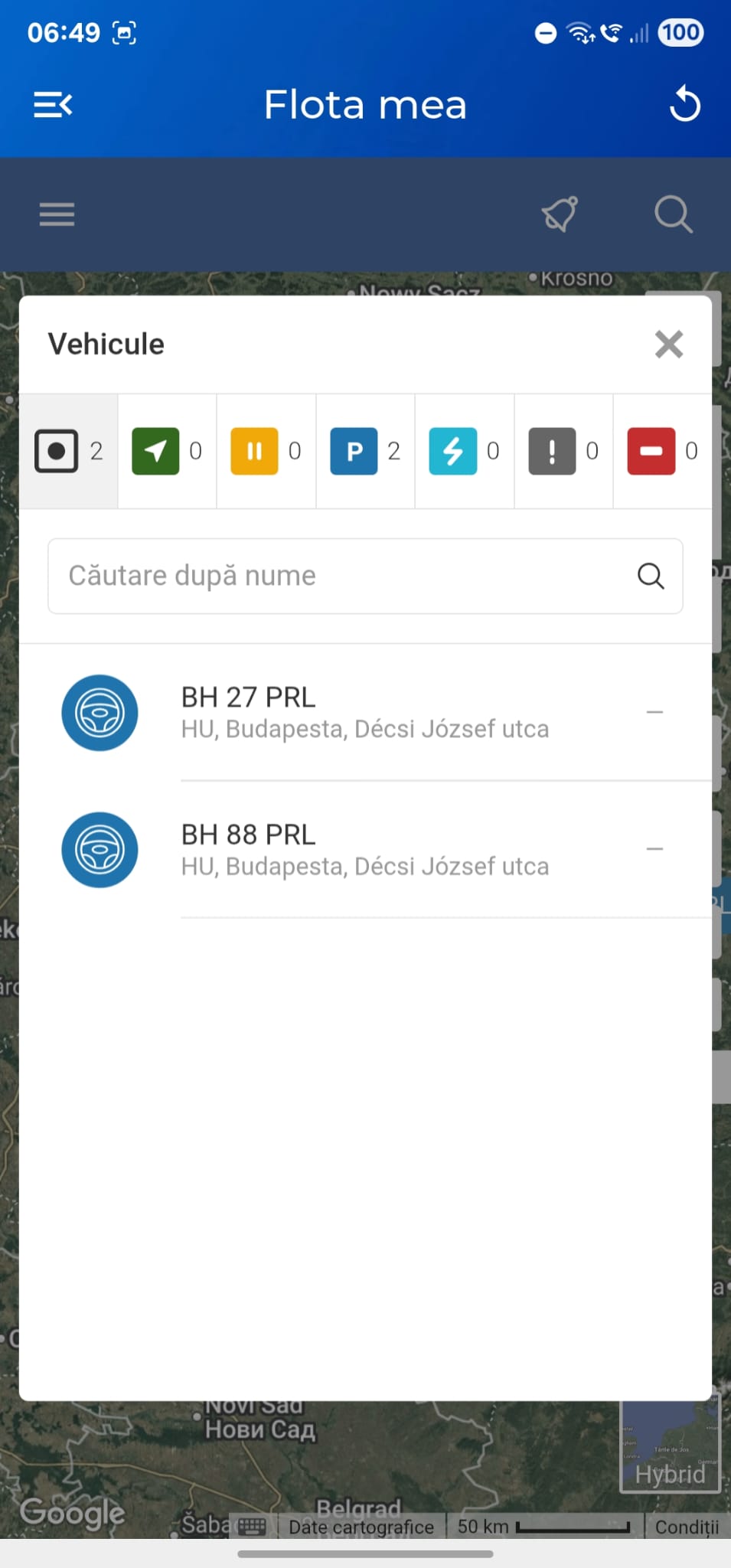Viewport: 731px width, 1568px height.
Task: Filter vehicles that are paused
Action: click(266, 451)
